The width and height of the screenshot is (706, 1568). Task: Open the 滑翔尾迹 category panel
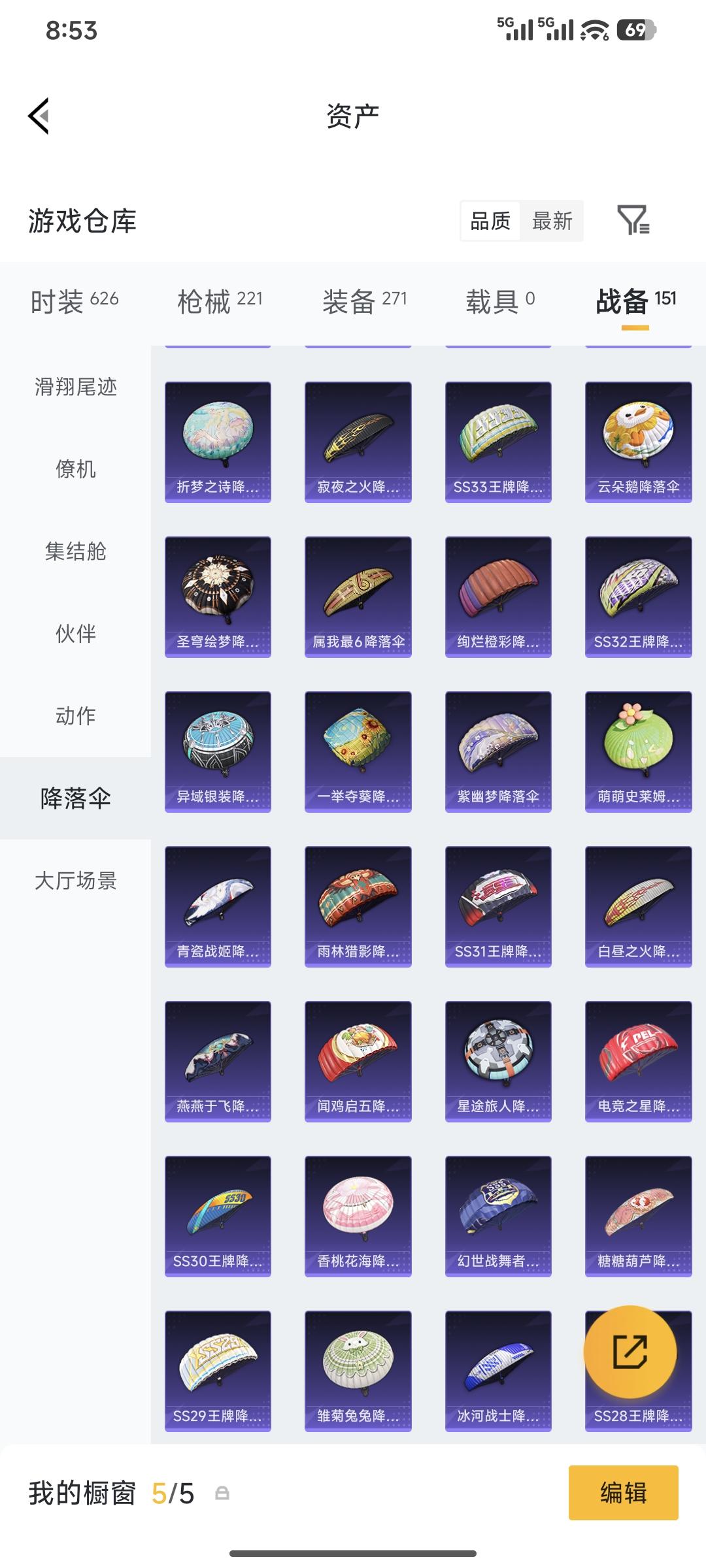point(74,387)
